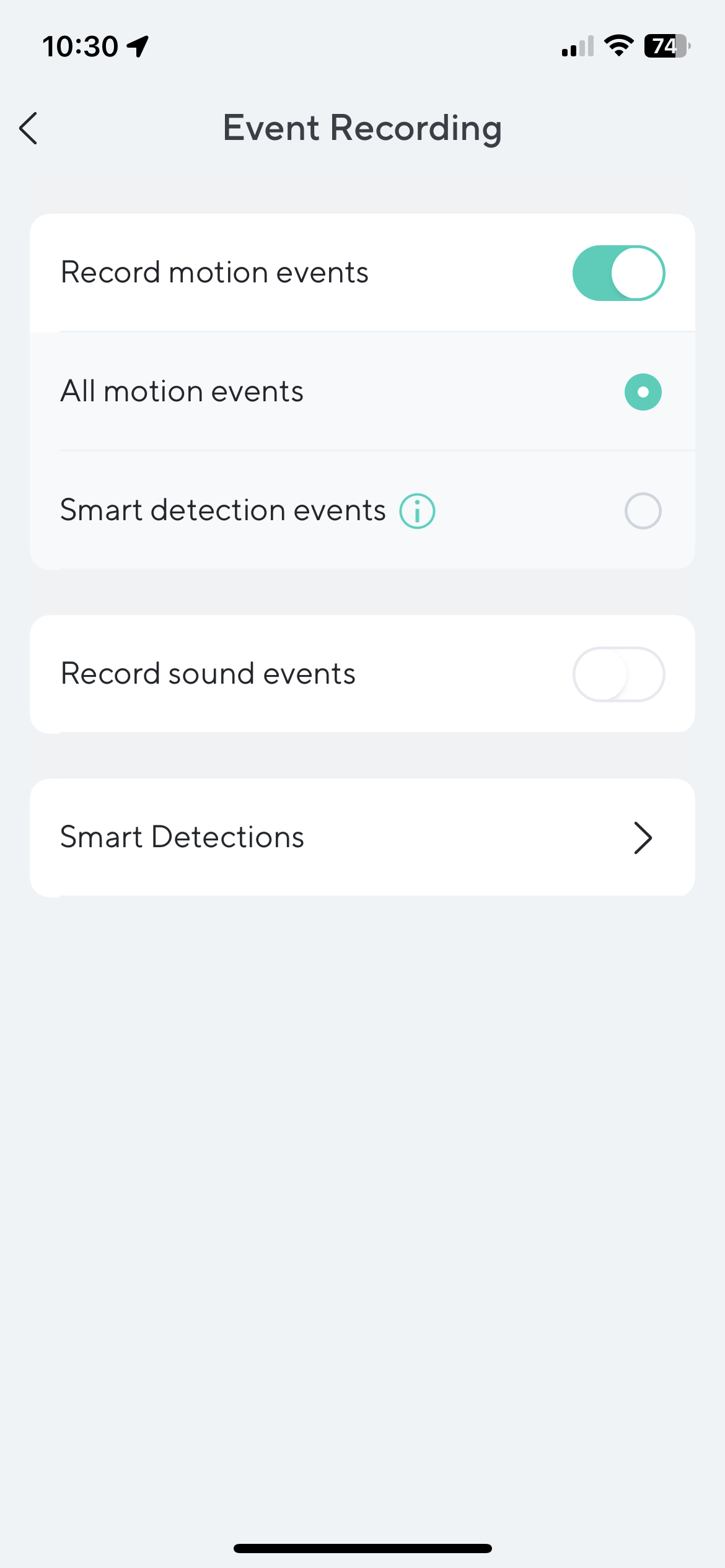
Task: Turn off Record motion events
Action: 618,273
